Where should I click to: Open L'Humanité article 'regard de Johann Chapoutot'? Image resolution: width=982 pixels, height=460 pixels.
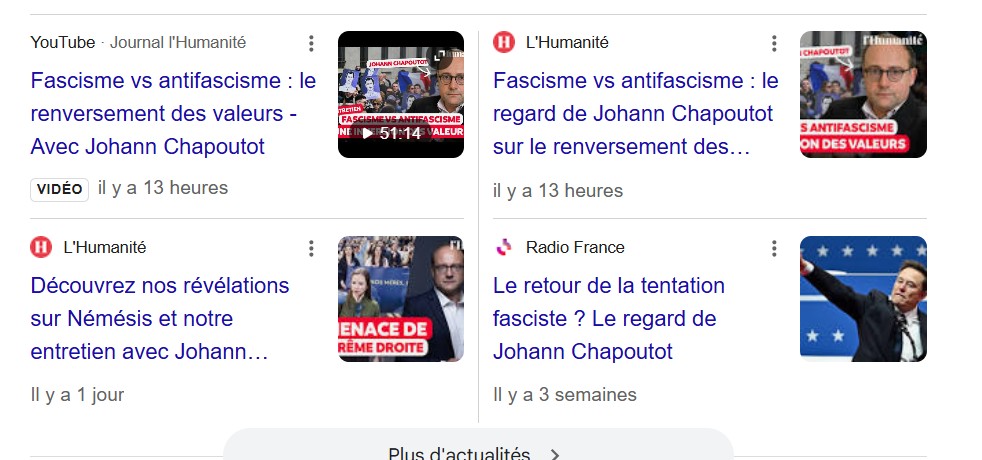[635, 113]
